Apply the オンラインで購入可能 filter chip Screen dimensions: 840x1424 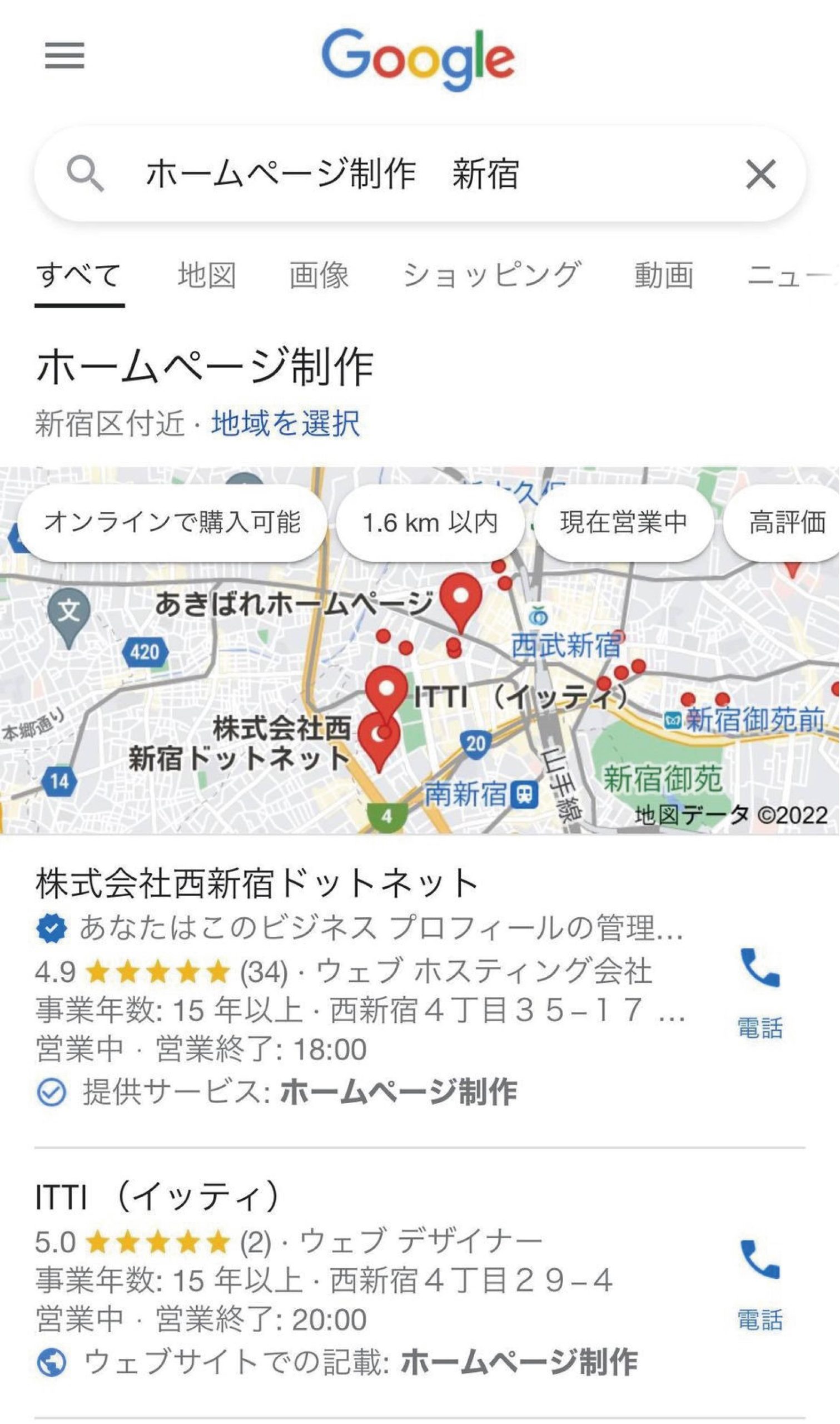172,522
